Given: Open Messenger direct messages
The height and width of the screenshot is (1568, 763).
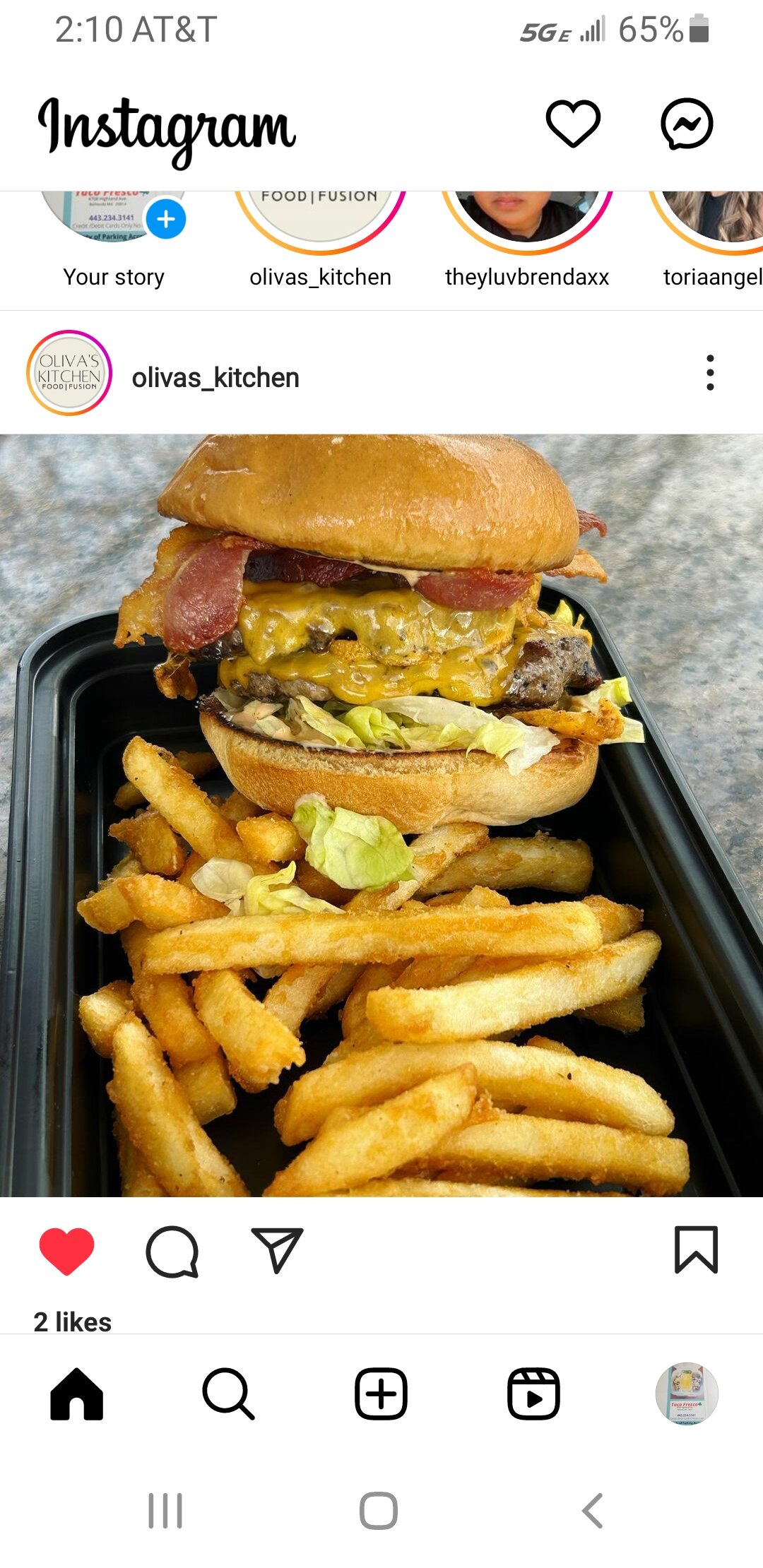Looking at the screenshot, I should point(686,124).
